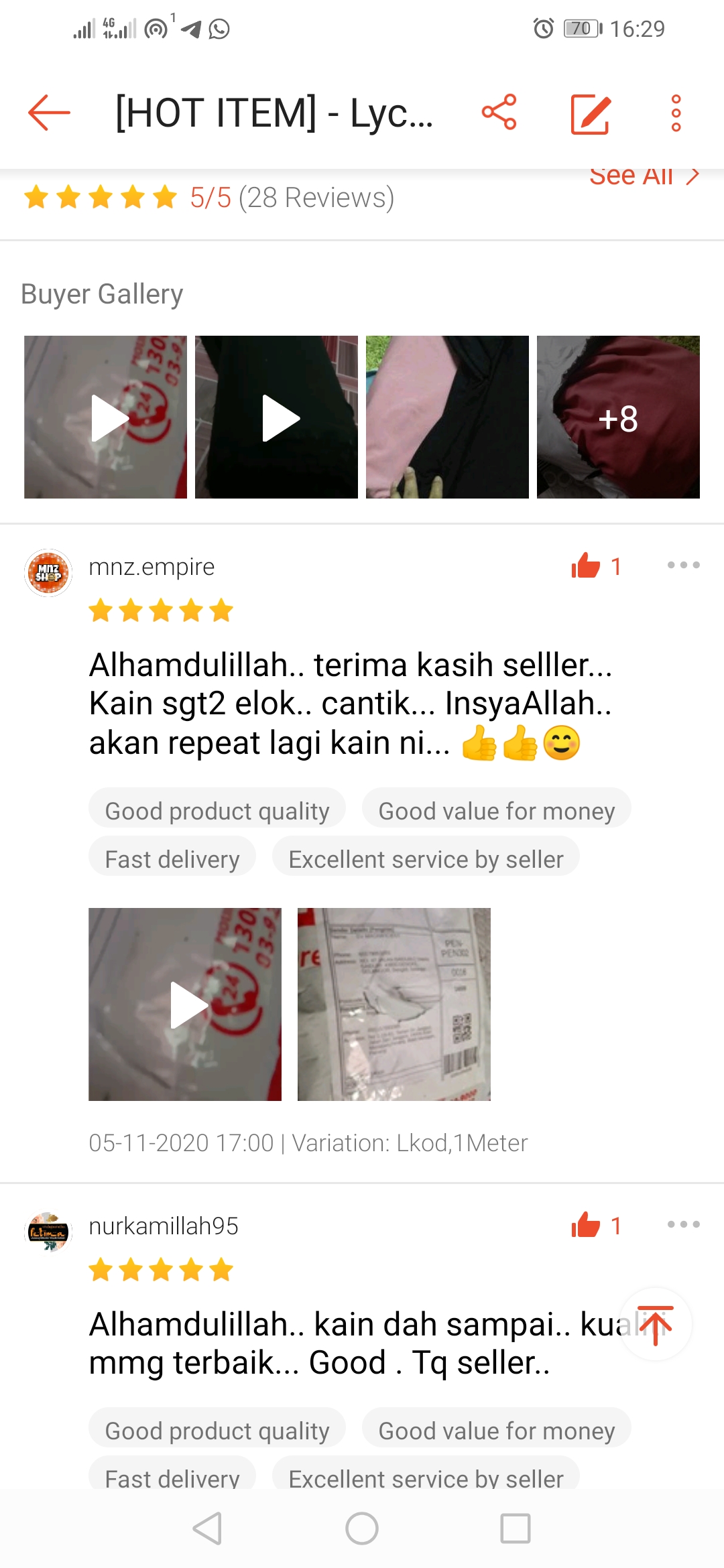
Task: Share this product listing
Action: click(x=499, y=113)
